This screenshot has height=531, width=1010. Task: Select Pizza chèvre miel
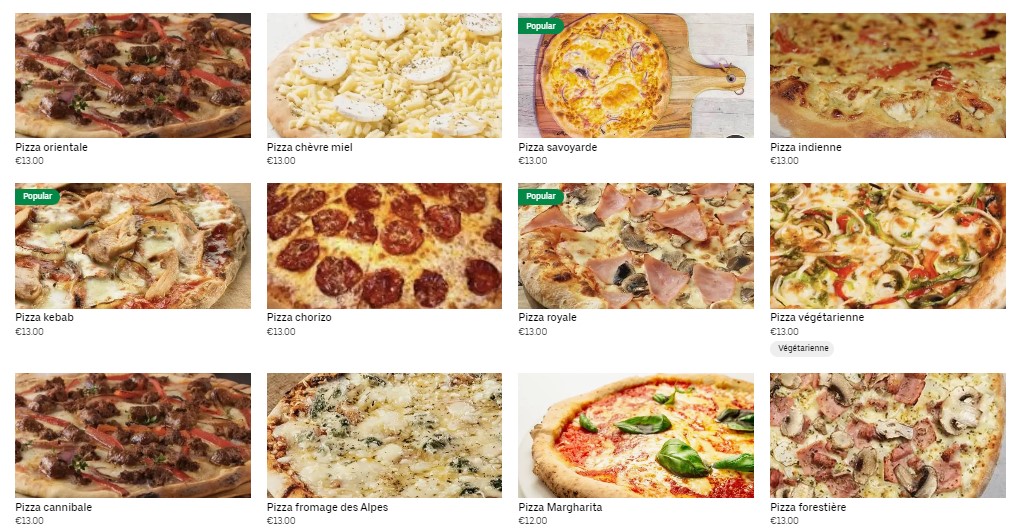[384, 76]
